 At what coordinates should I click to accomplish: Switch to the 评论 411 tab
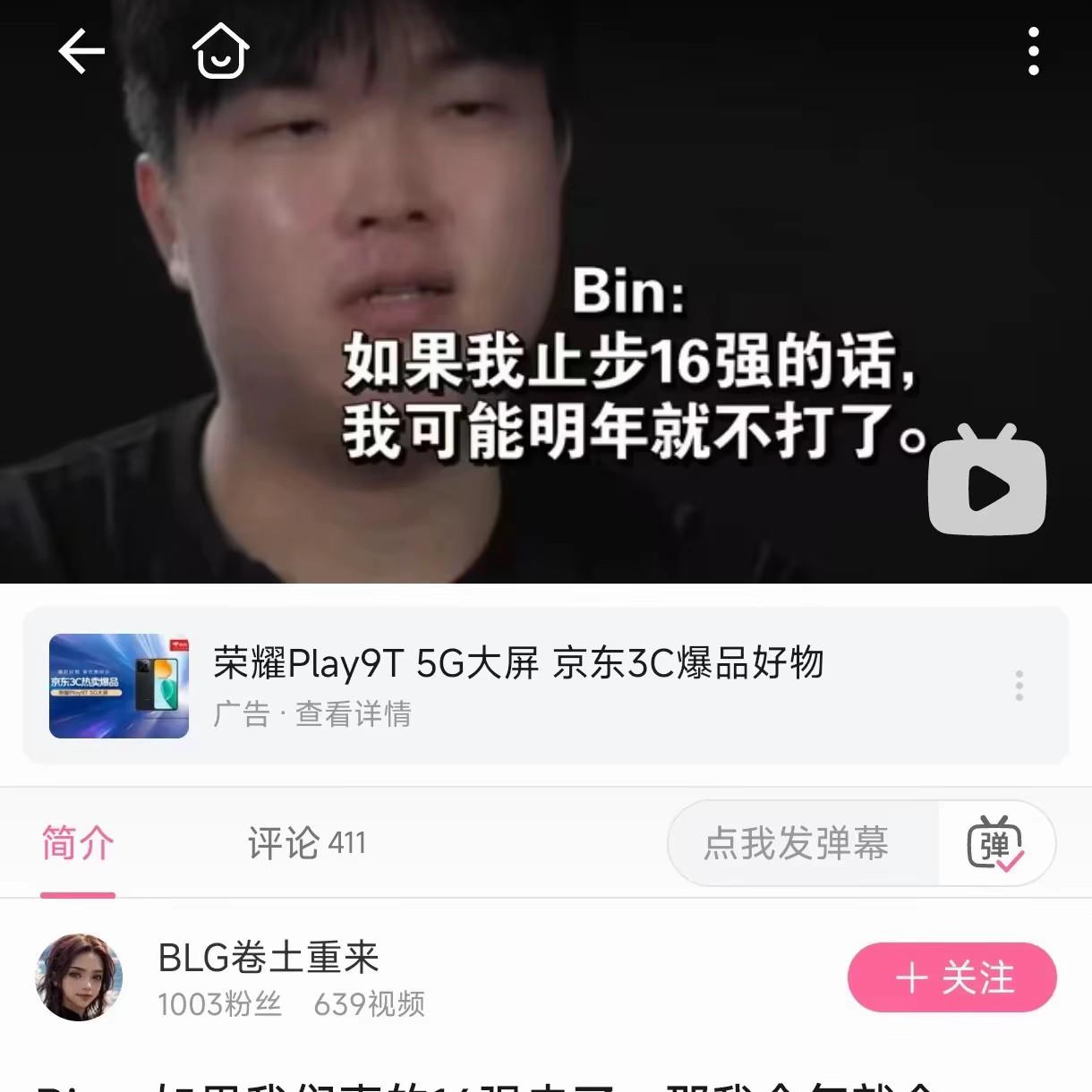(x=306, y=843)
